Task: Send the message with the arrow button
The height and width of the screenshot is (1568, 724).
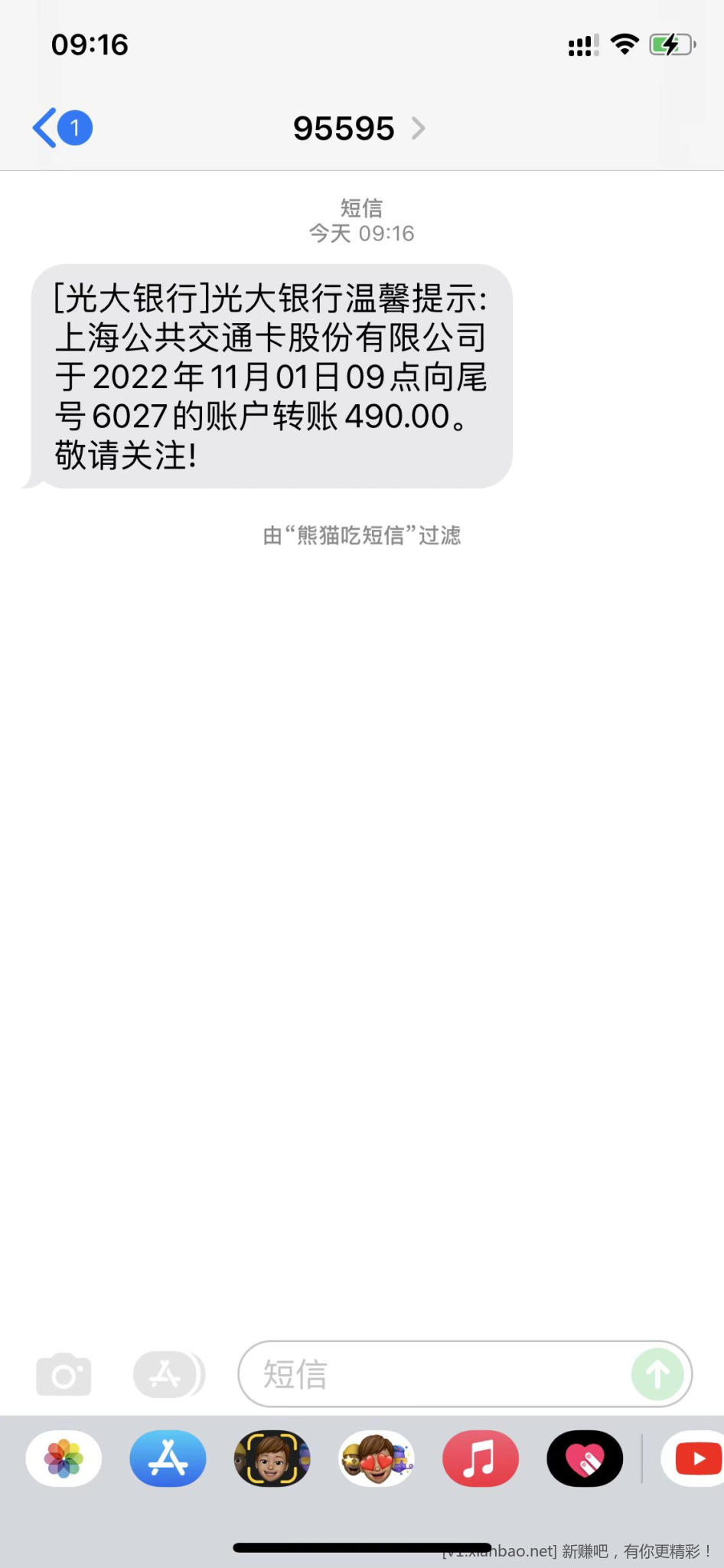Action: (x=657, y=1374)
